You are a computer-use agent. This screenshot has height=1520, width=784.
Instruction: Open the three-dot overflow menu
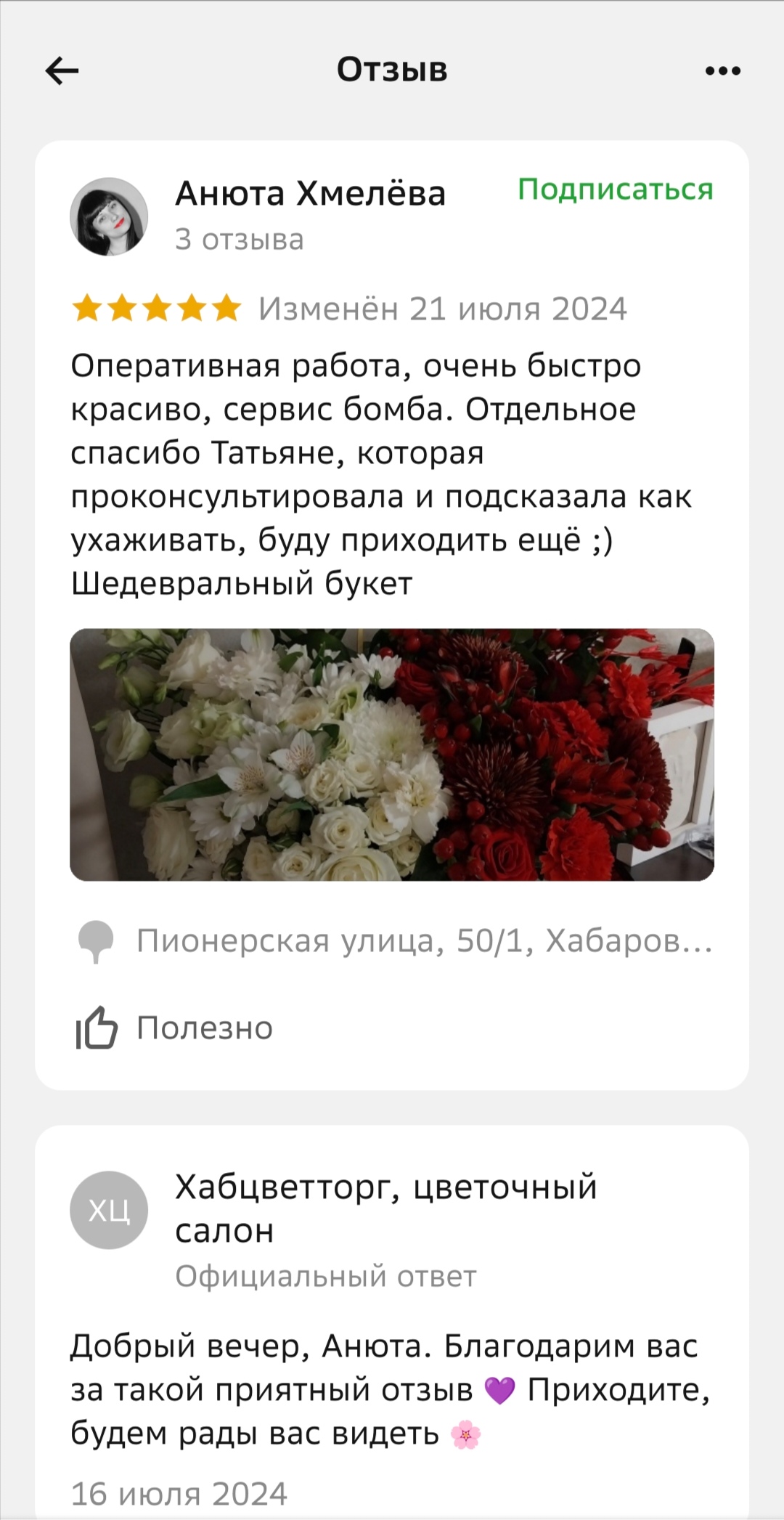pos(722,70)
